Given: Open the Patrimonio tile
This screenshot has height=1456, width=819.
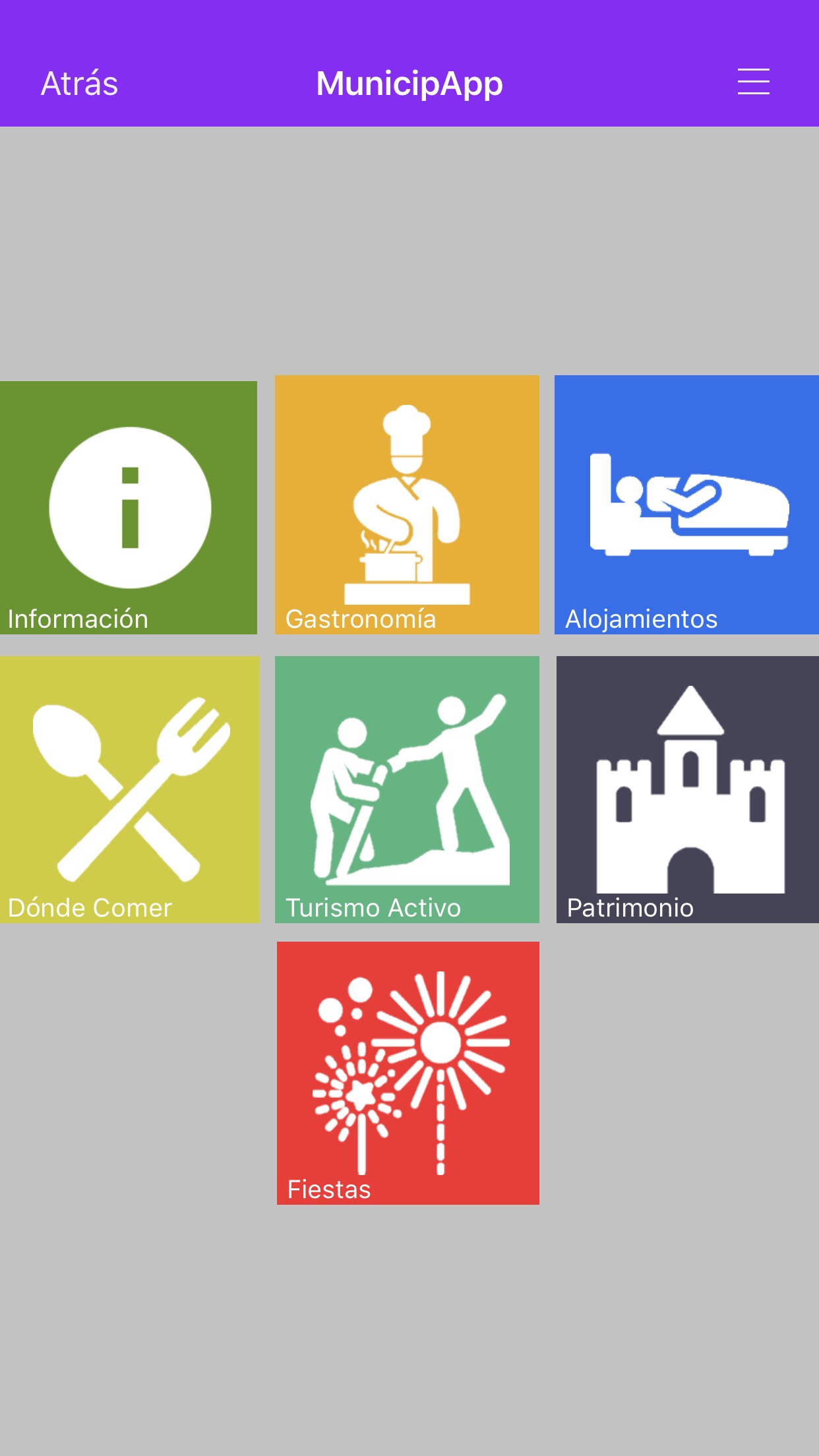Looking at the screenshot, I should (687, 789).
